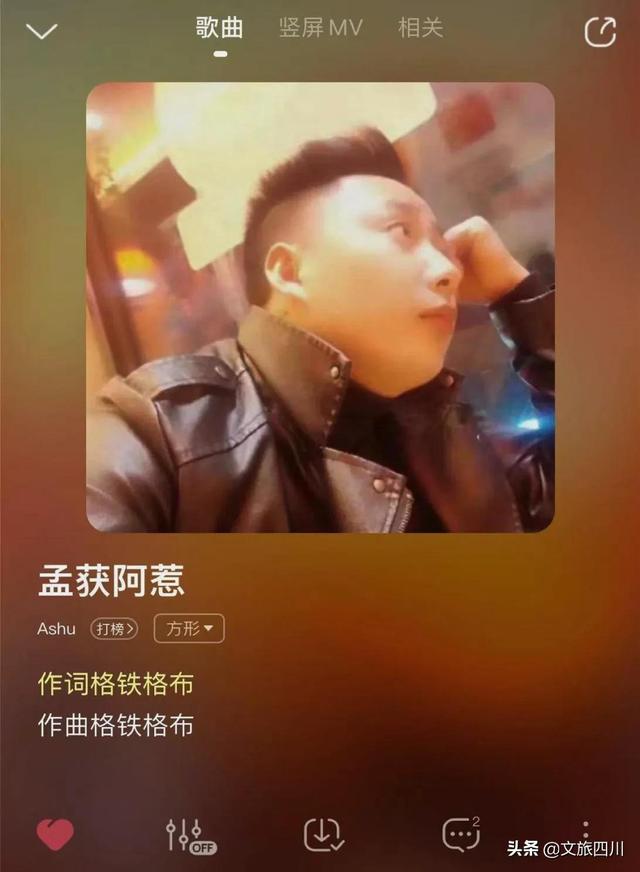The height and width of the screenshot is (872, 640).
Task: Switch to the 相关 tab
Action: point(420,28)
